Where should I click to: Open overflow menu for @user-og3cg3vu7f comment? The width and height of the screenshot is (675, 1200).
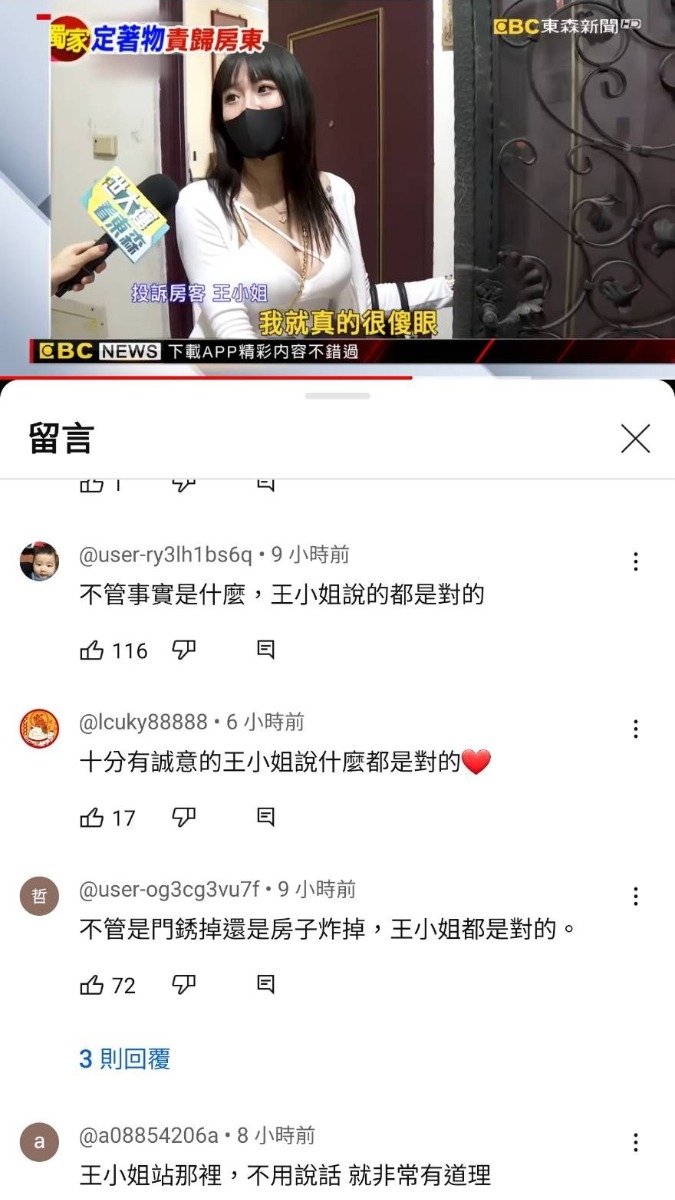[x=635, y=895]
